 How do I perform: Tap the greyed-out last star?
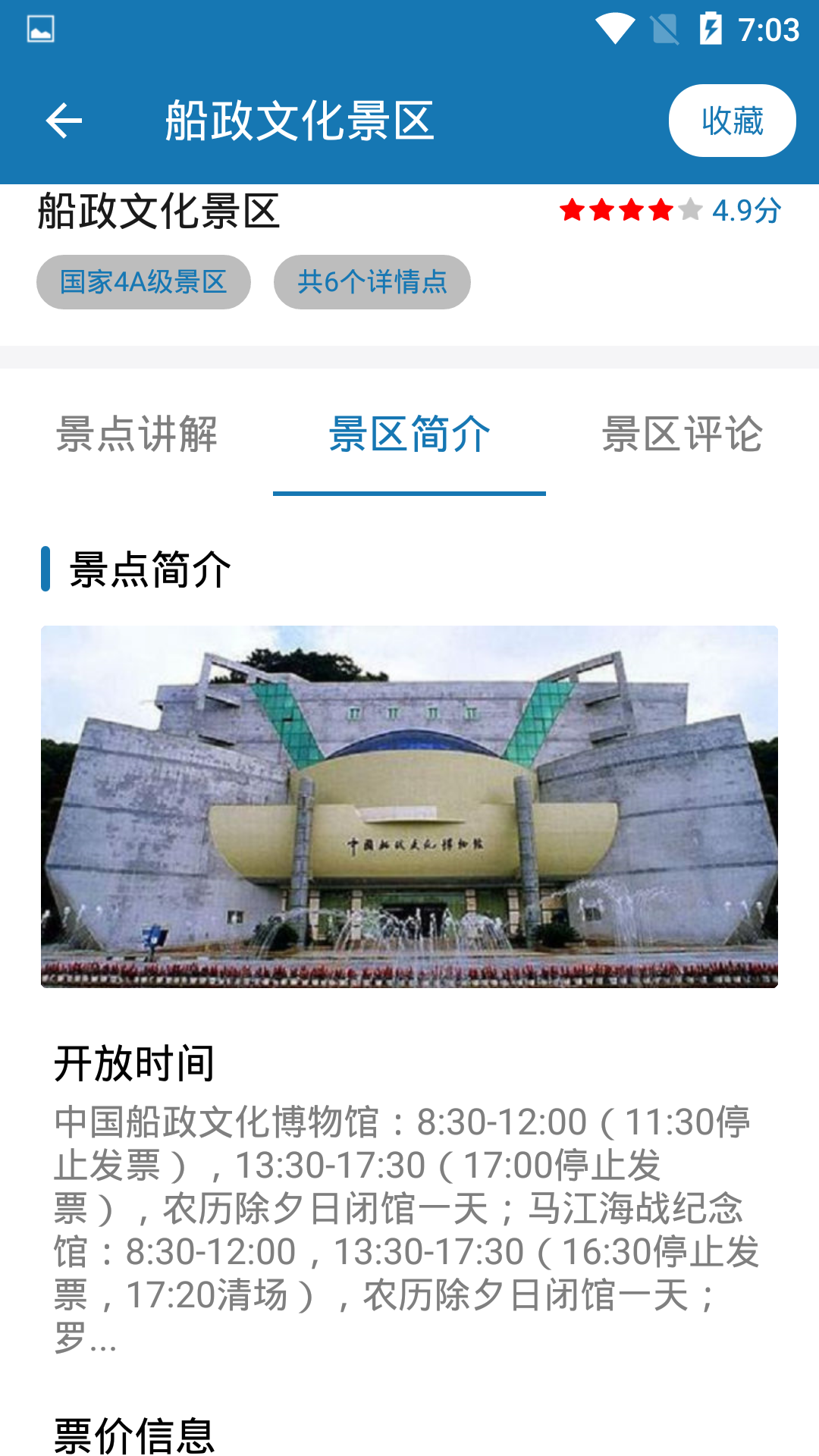pos(691,210)
